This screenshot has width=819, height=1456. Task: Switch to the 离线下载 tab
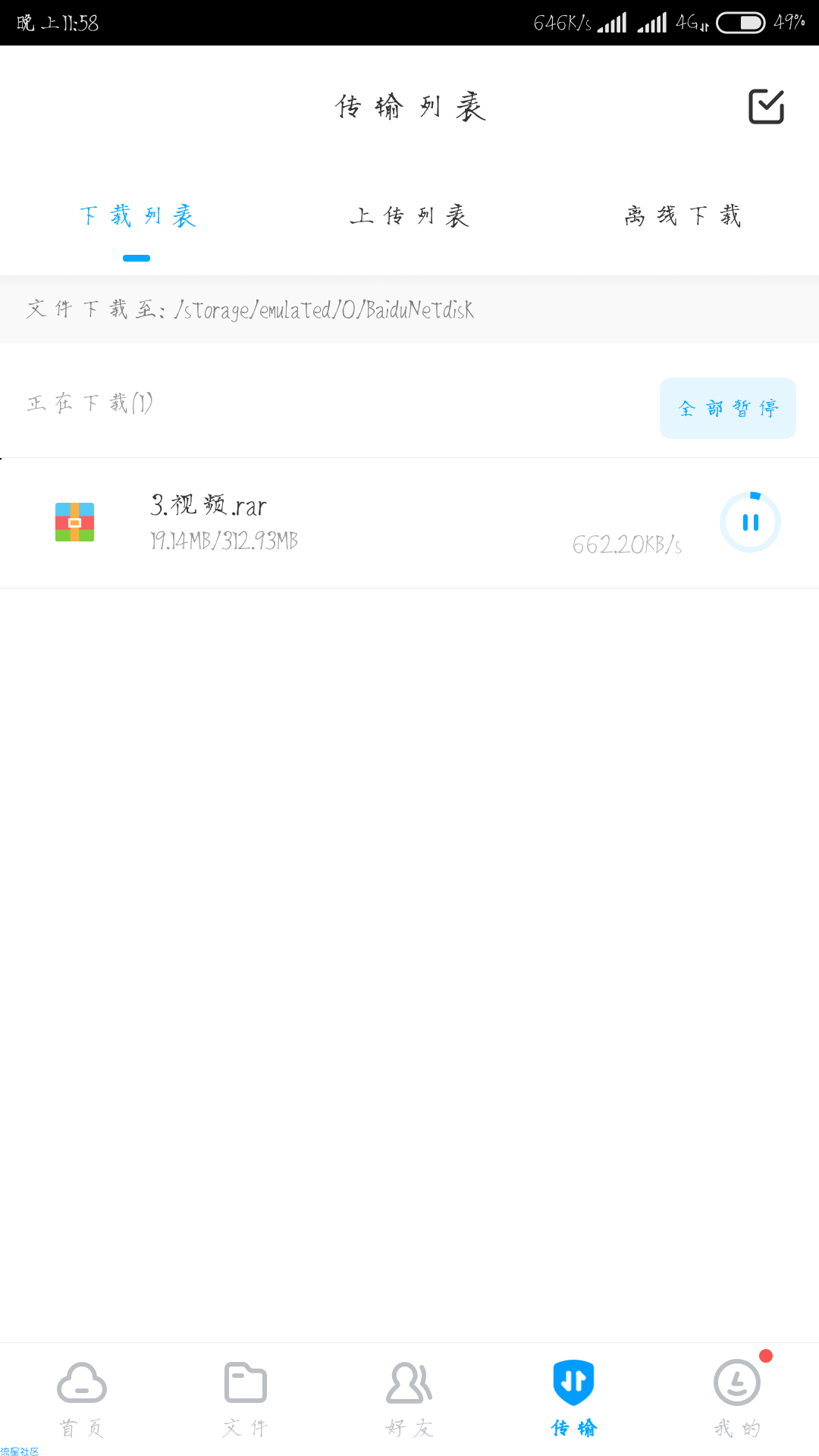click(x=682, y=216)
